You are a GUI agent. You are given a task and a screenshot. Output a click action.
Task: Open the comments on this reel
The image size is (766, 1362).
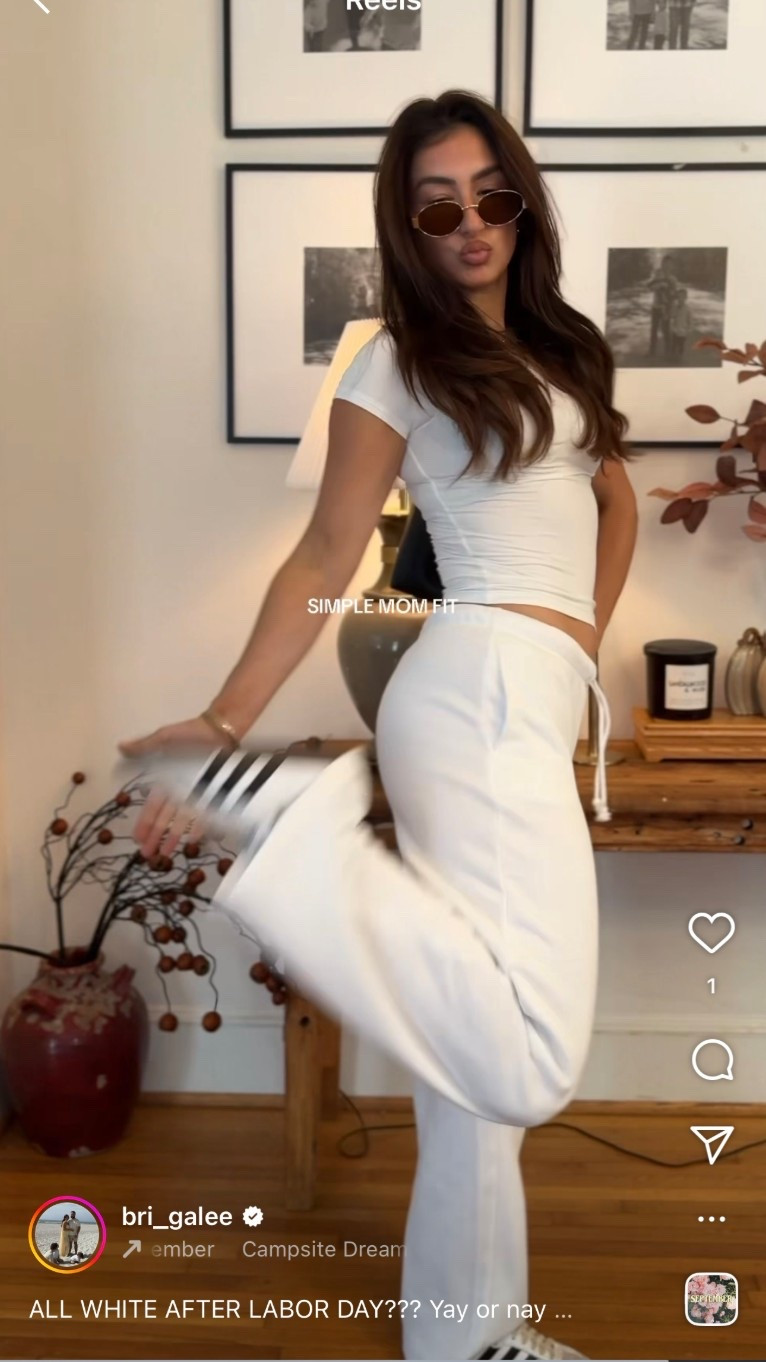coord(712,1060)
